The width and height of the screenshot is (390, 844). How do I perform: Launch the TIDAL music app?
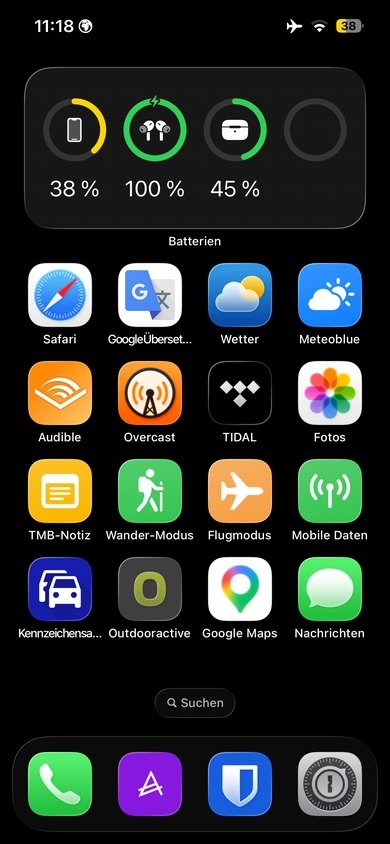[x=240, y=393]
